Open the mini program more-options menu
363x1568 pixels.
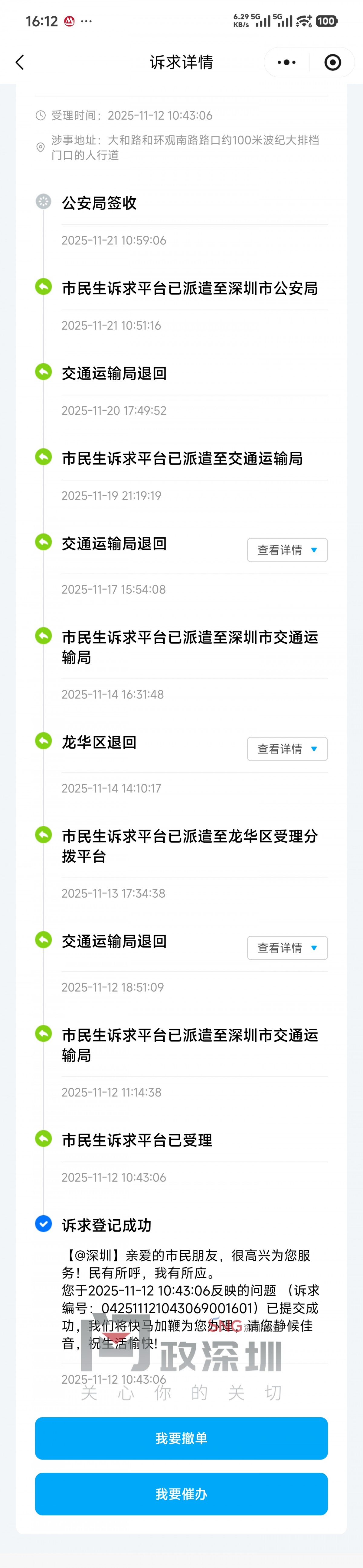[286, 62]
